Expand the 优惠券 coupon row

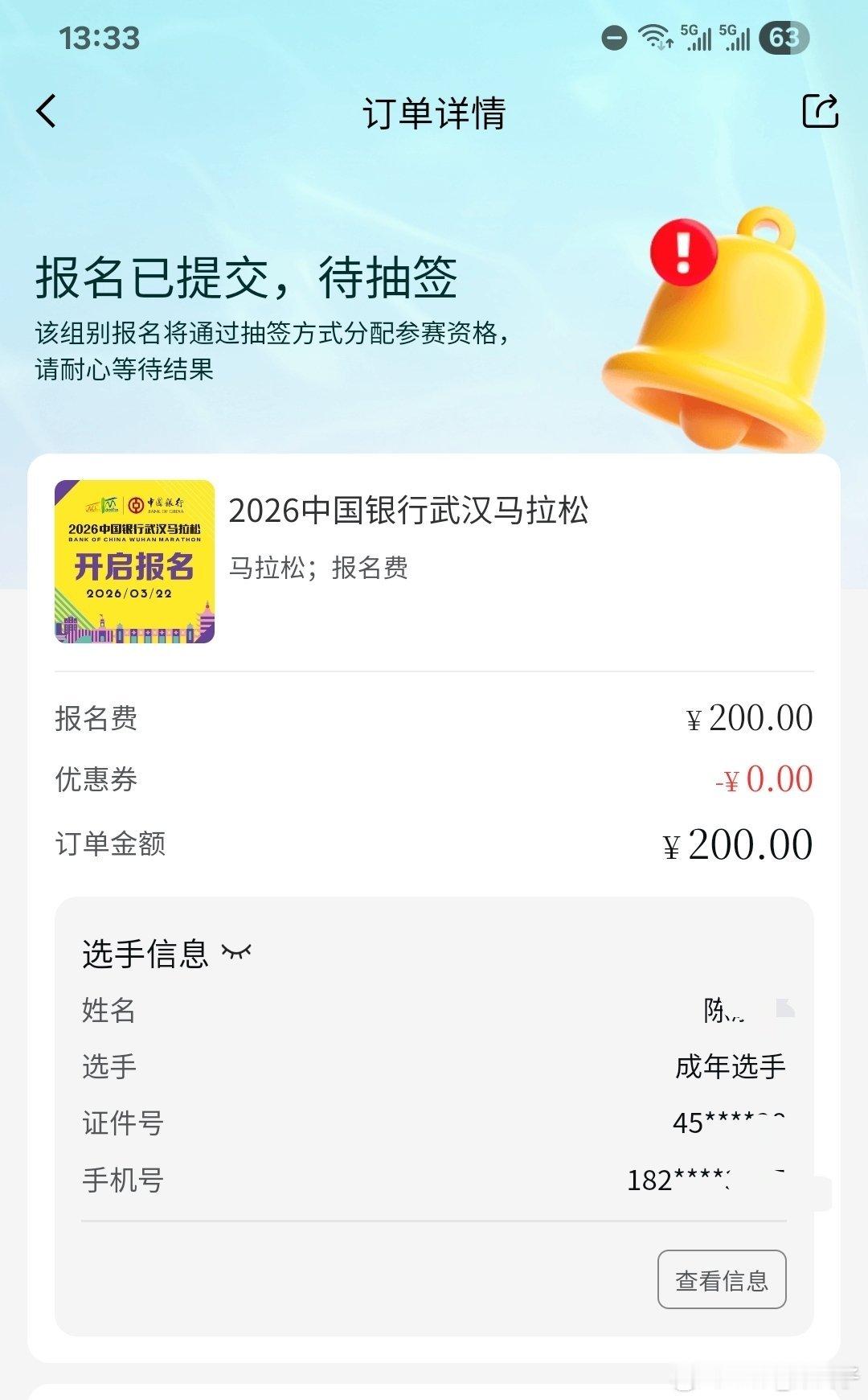coord(434,778)
